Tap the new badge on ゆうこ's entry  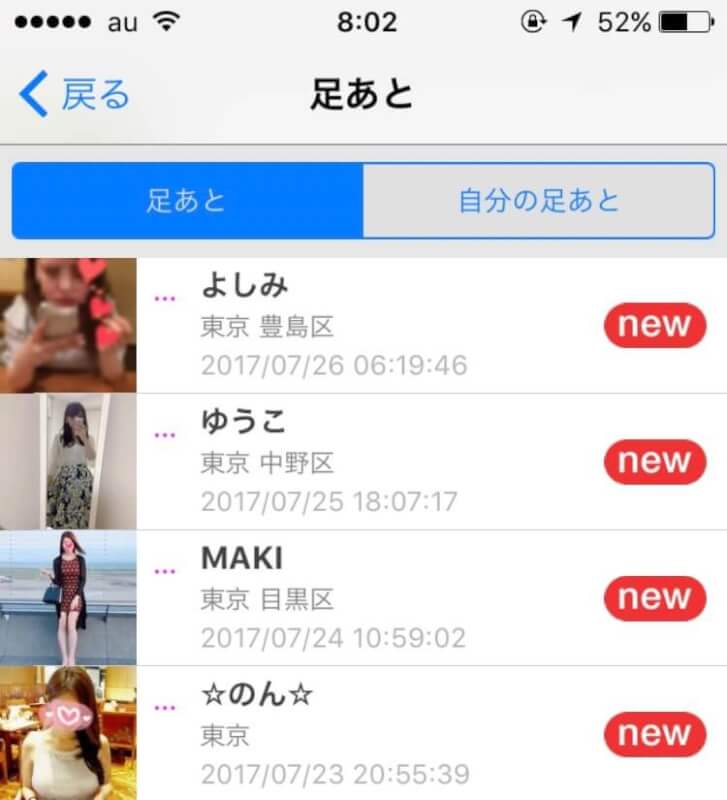pos(655,461)
